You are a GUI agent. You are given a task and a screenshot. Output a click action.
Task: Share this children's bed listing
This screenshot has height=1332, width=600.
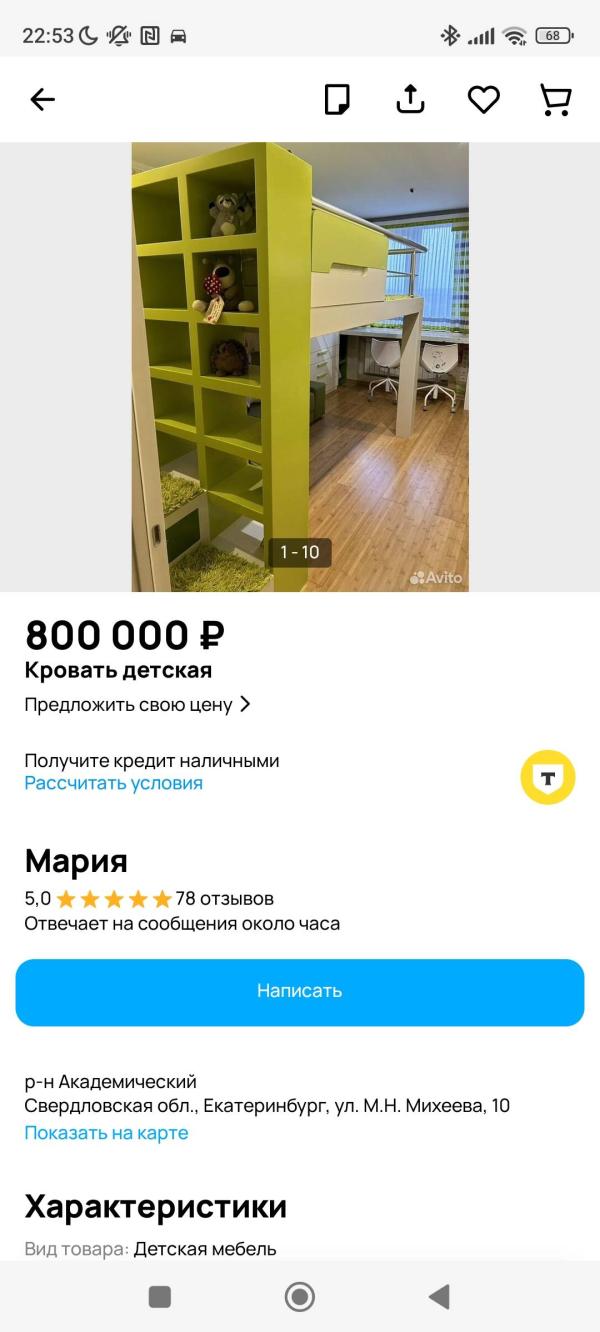[411, 99]
